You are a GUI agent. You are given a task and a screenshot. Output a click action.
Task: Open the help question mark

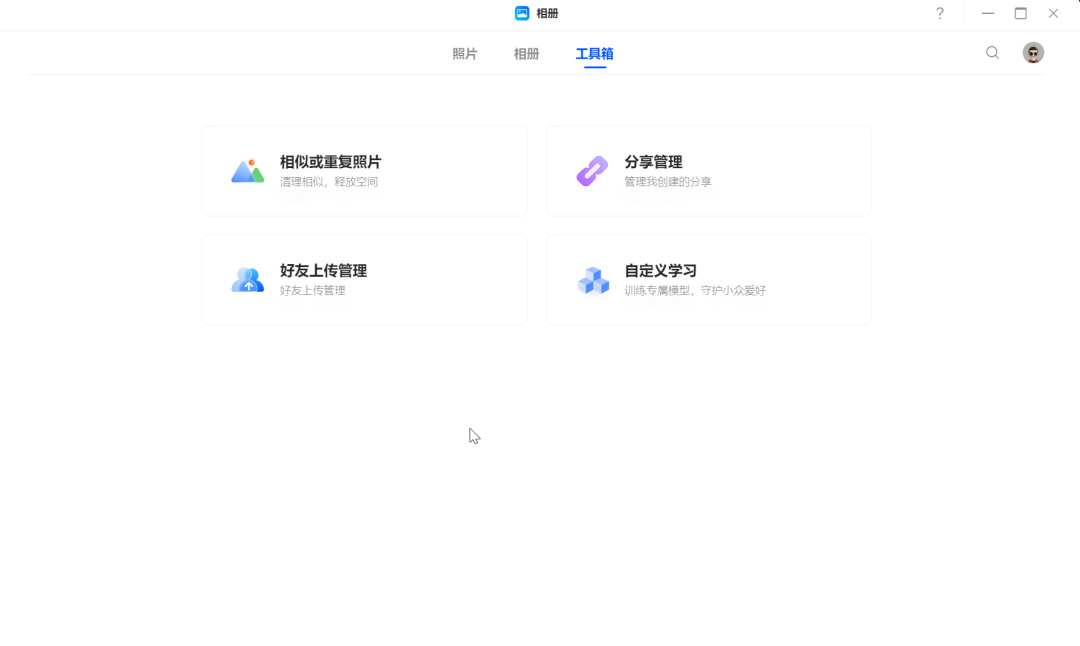tap(940, 14)
